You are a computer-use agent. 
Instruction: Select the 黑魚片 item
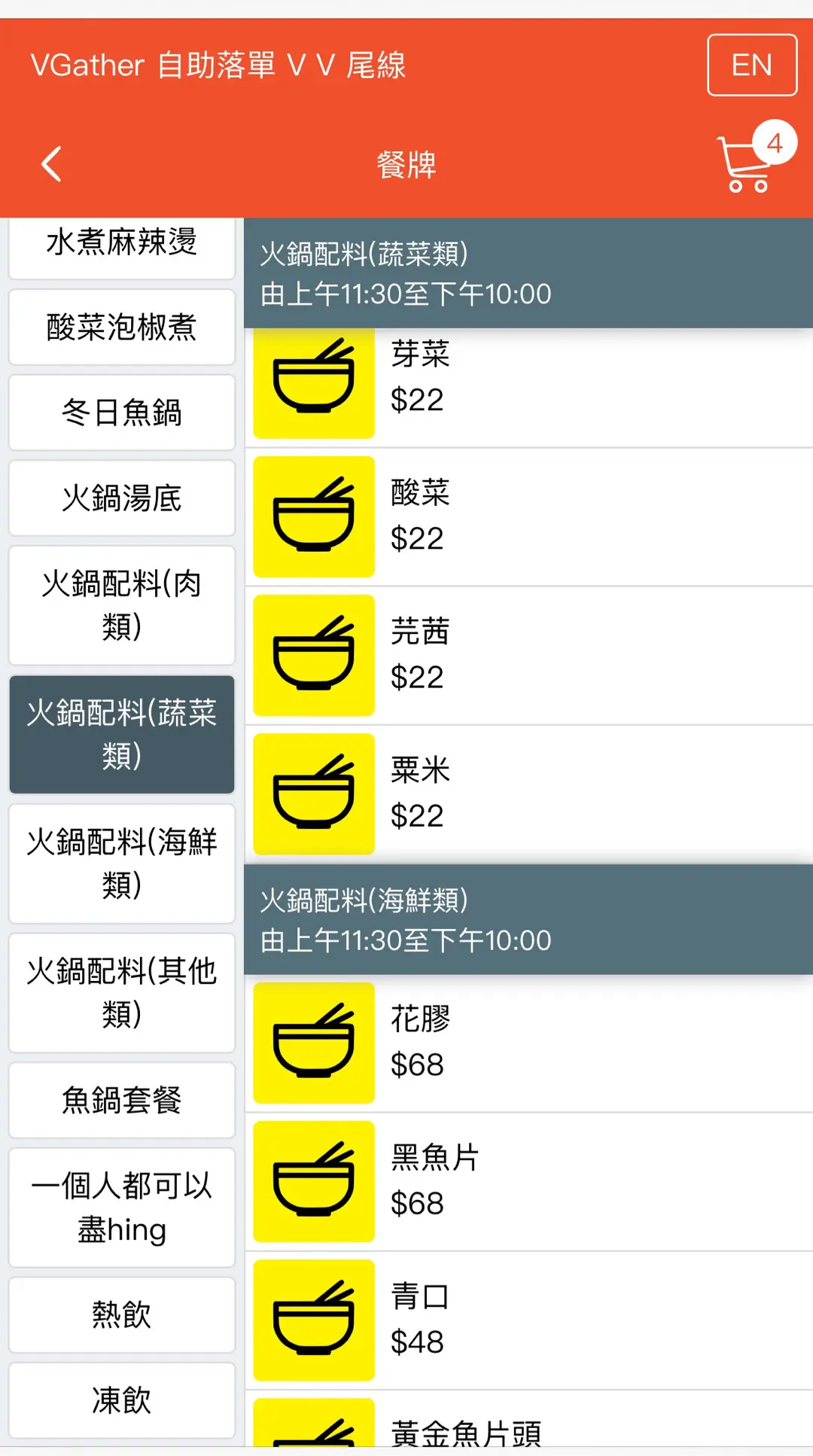(x=528, y=1181)
